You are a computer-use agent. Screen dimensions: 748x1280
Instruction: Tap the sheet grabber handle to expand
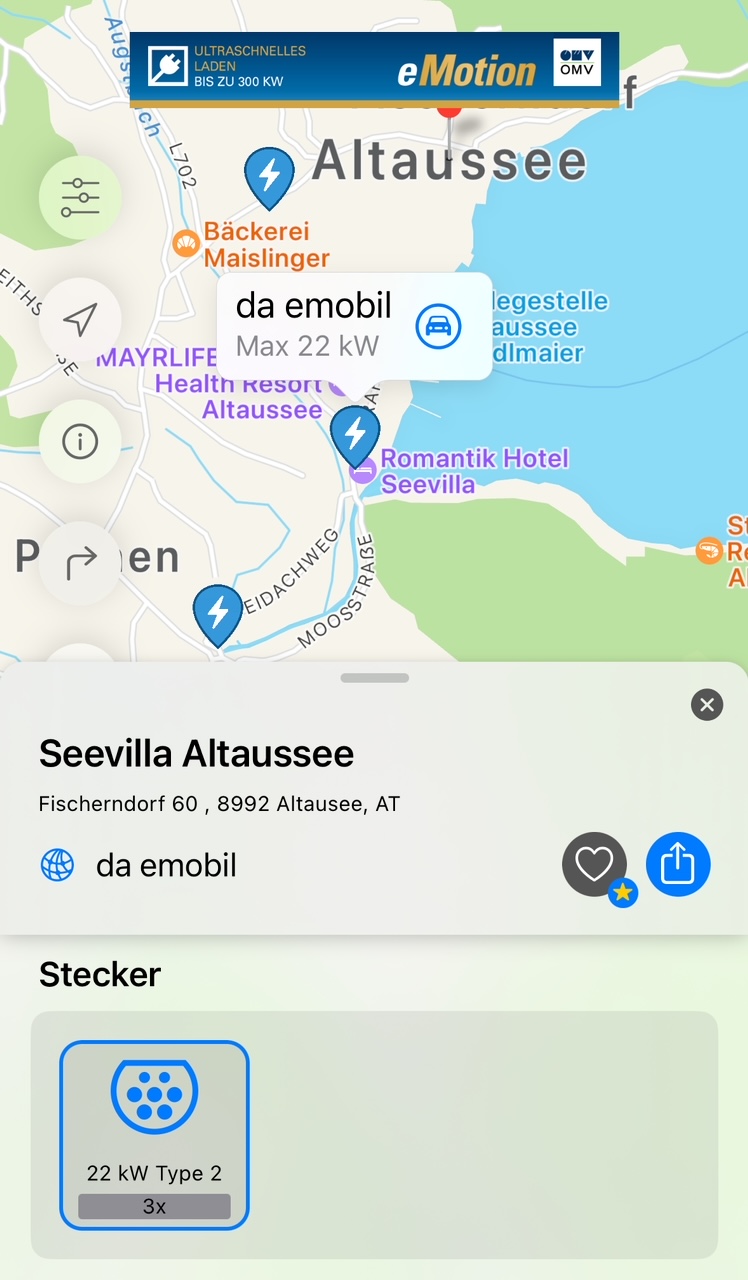point(375,678)
